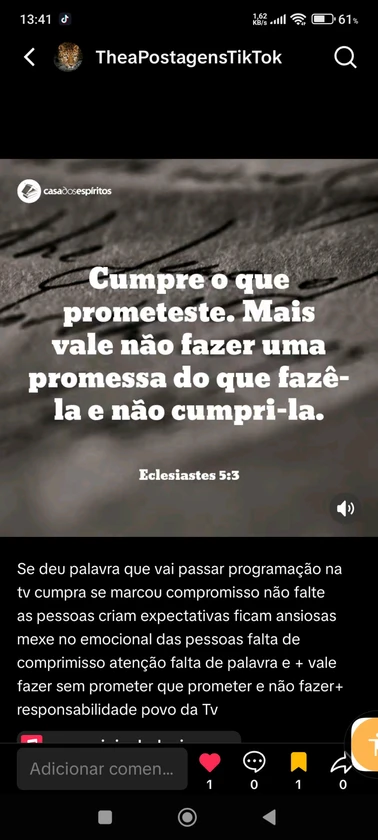Share the post via arrow icon

click(x=342, y=763)
